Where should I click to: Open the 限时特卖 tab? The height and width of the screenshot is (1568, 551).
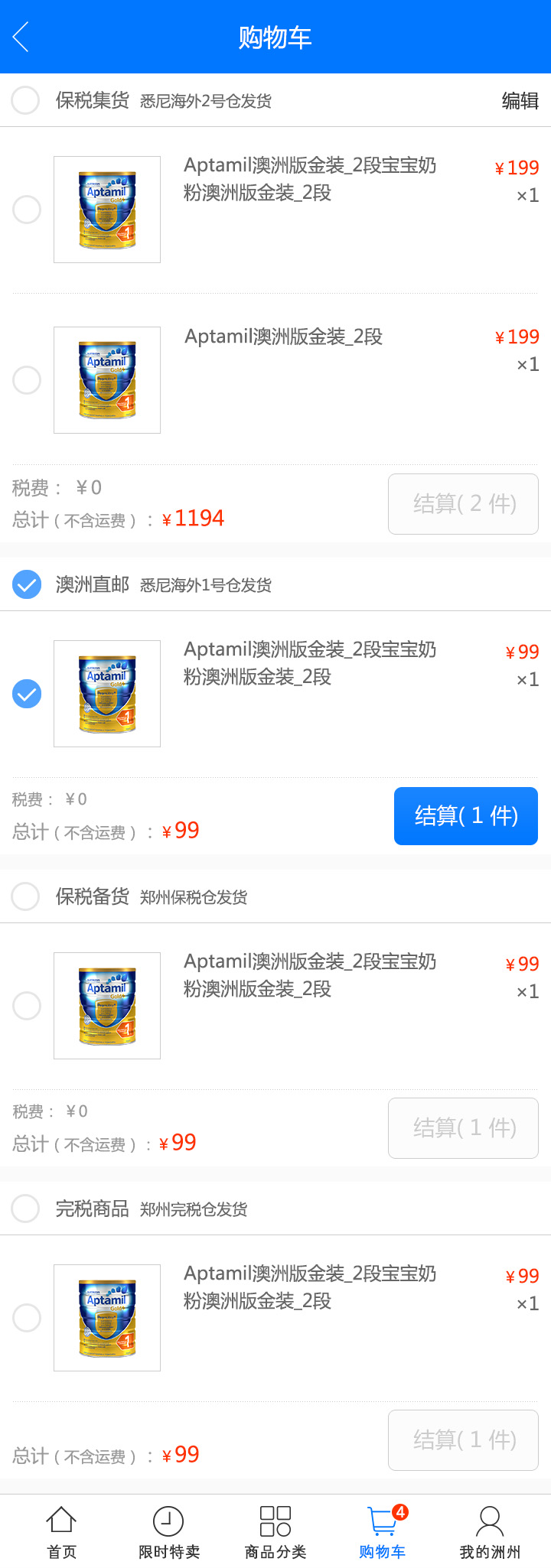click(168, 1531)
